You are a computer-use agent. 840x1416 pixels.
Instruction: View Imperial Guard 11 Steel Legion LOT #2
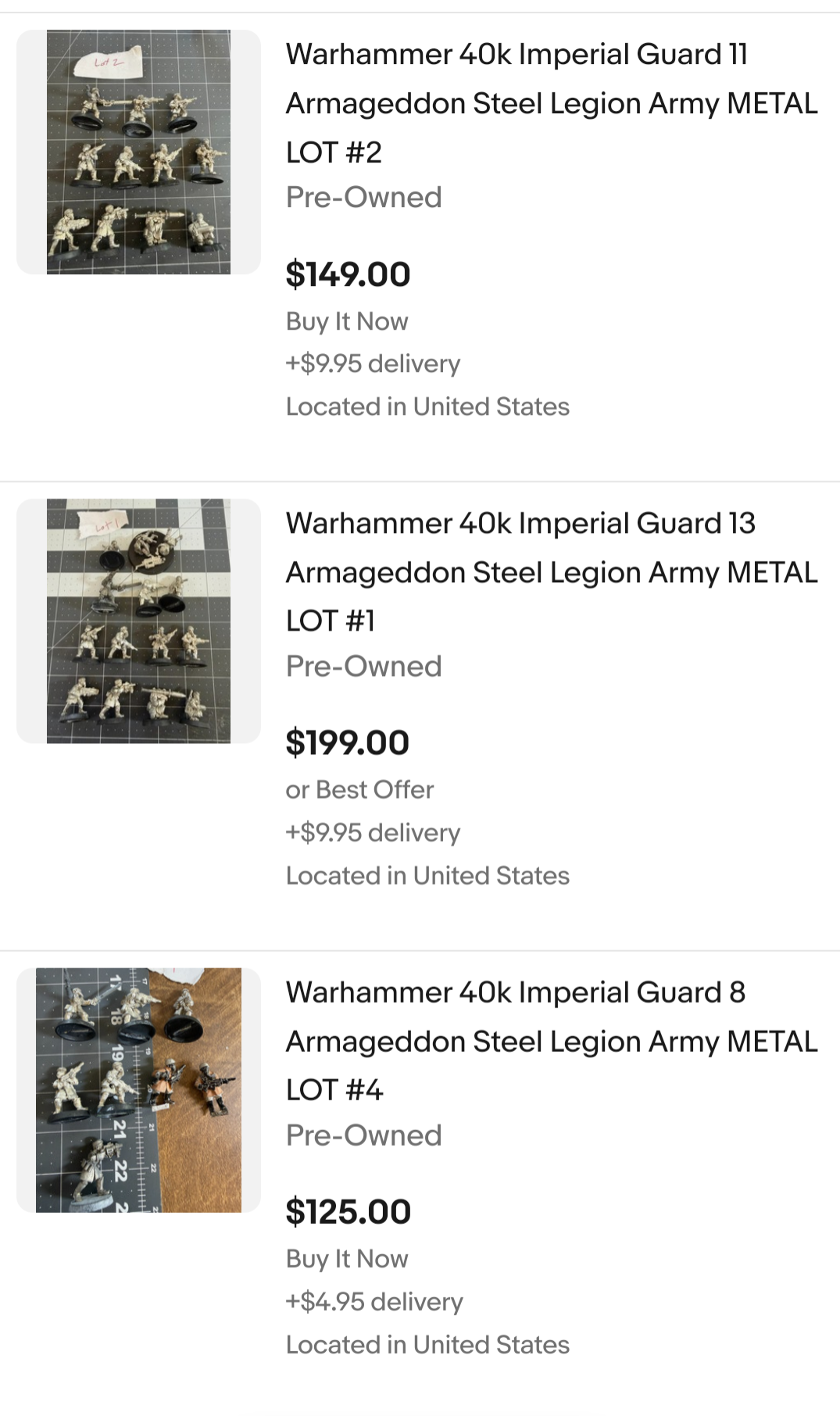tap(551, 103)
